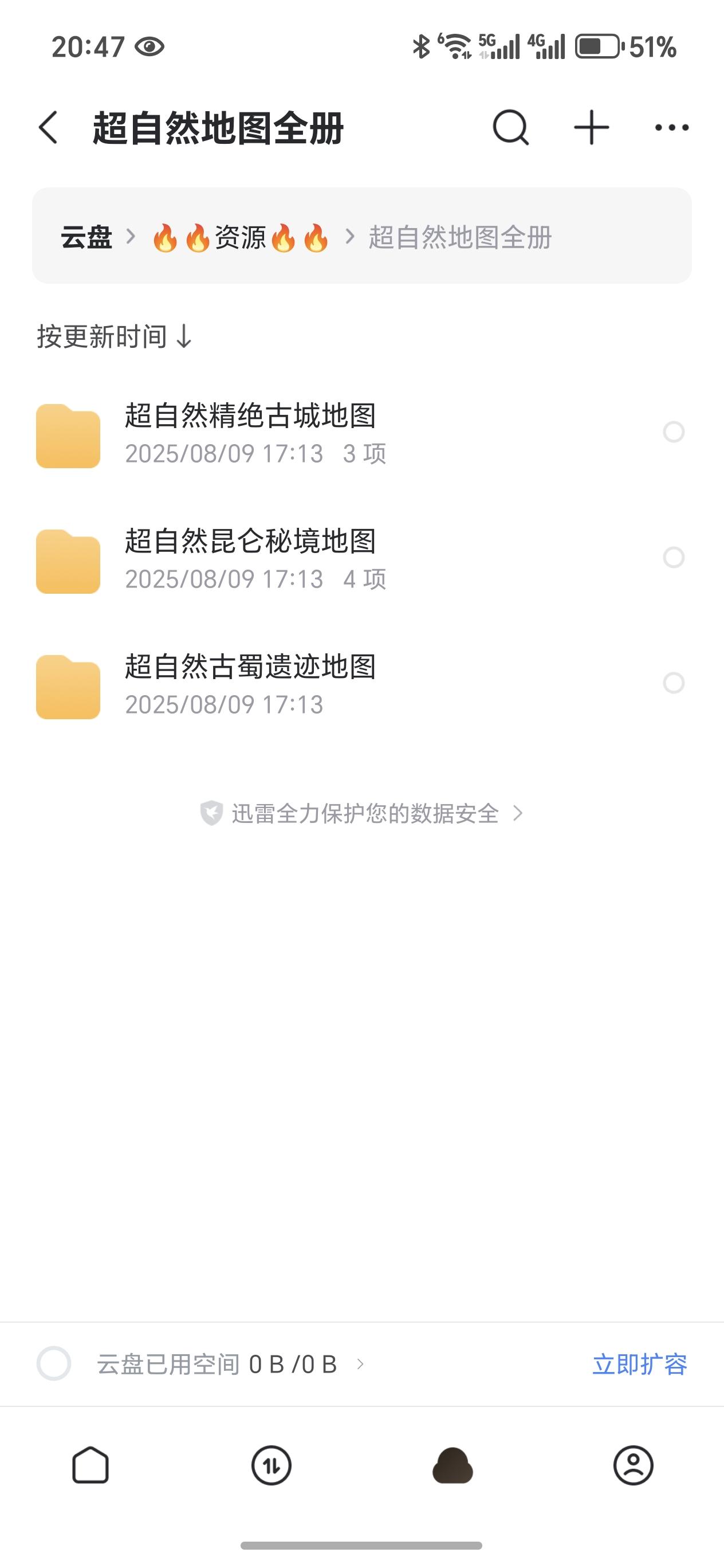Select the 超自然精绝古城地图 folder checkbox
The height and width of the screenshot is (1568, 724).
pos(673,433)
